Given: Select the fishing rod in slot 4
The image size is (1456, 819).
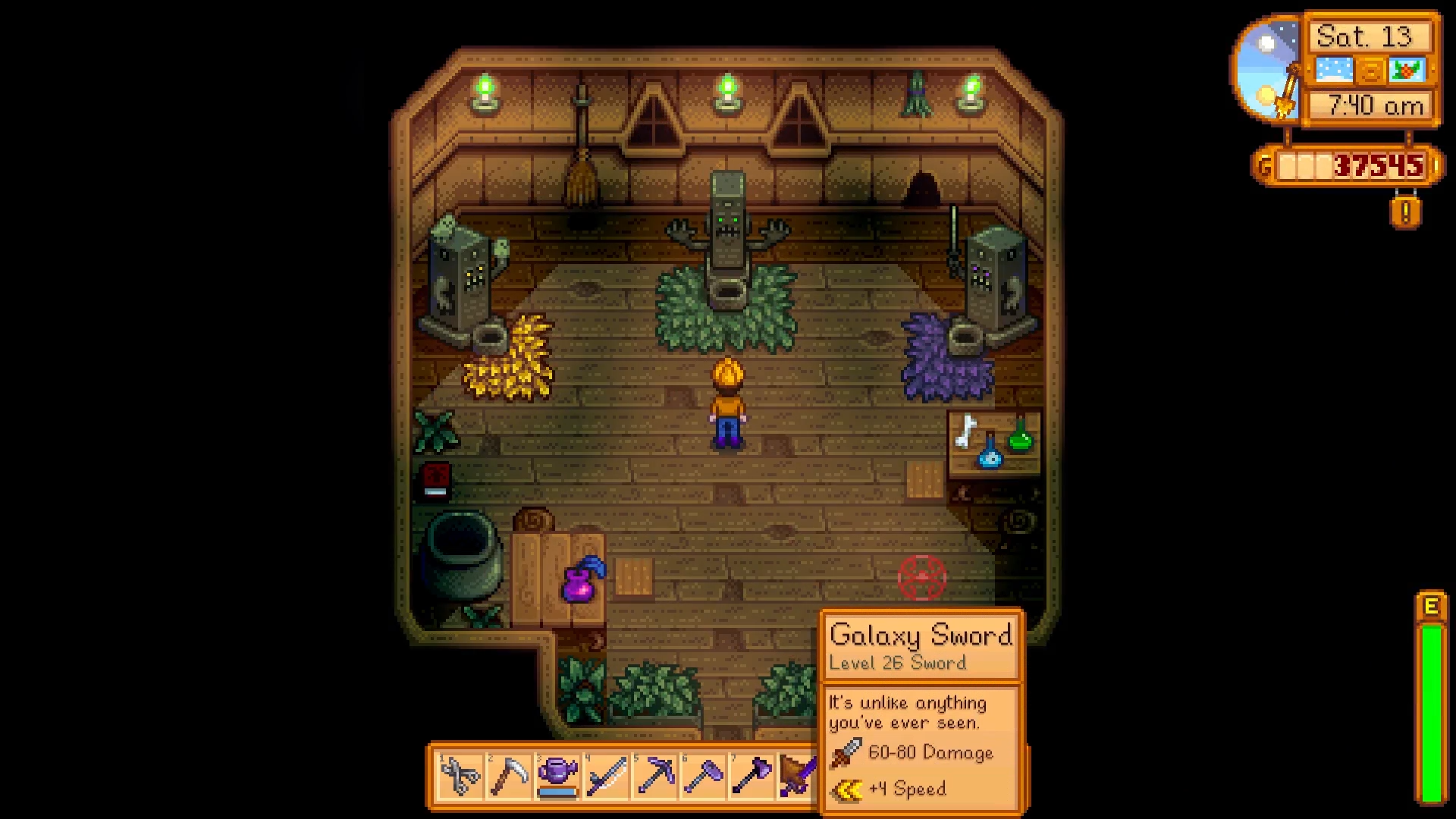Looking at the screenshot, I should pyautogui.click(x=607, y=776).
